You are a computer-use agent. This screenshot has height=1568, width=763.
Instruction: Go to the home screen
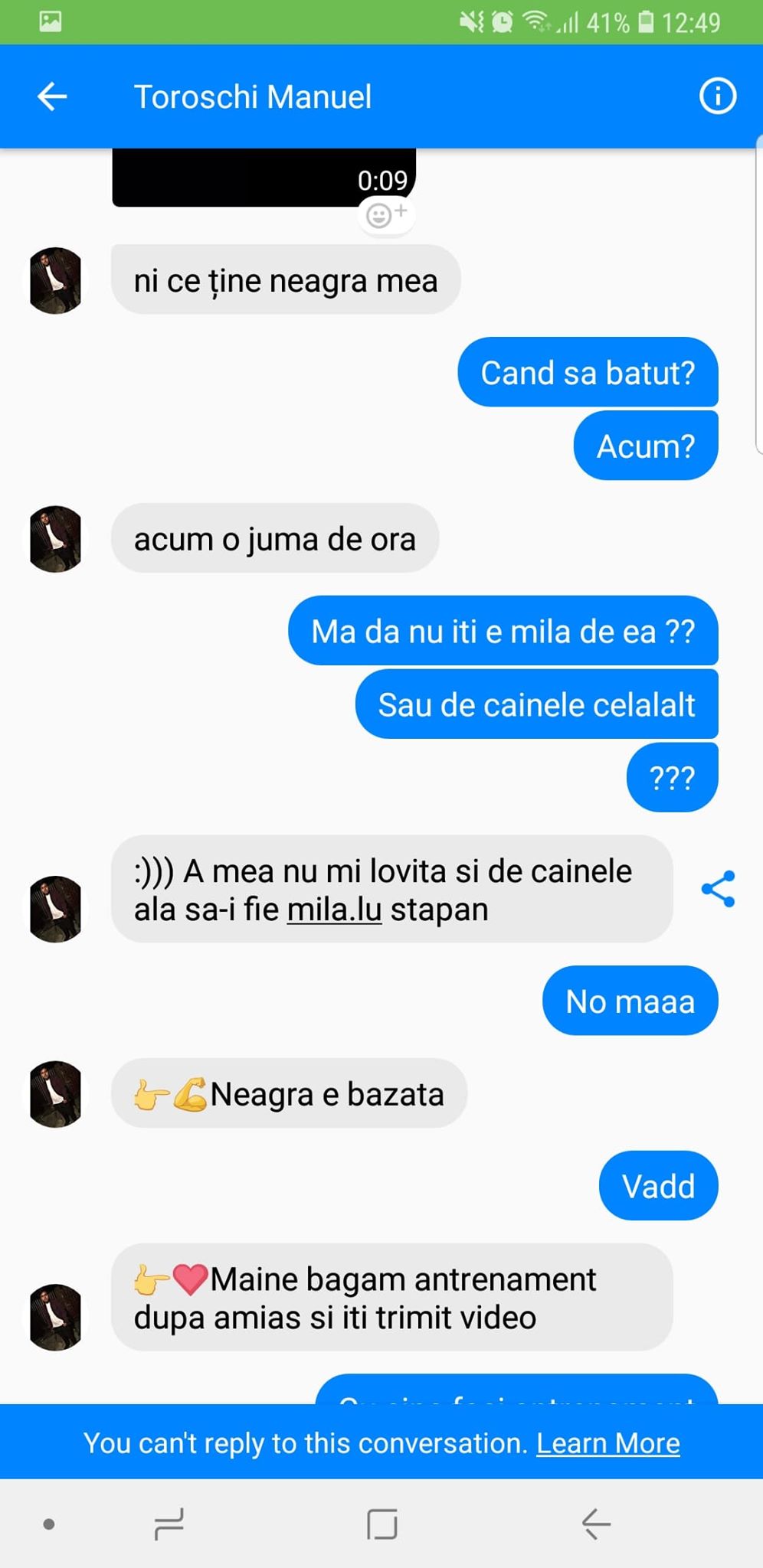[x=381, y=1524]
